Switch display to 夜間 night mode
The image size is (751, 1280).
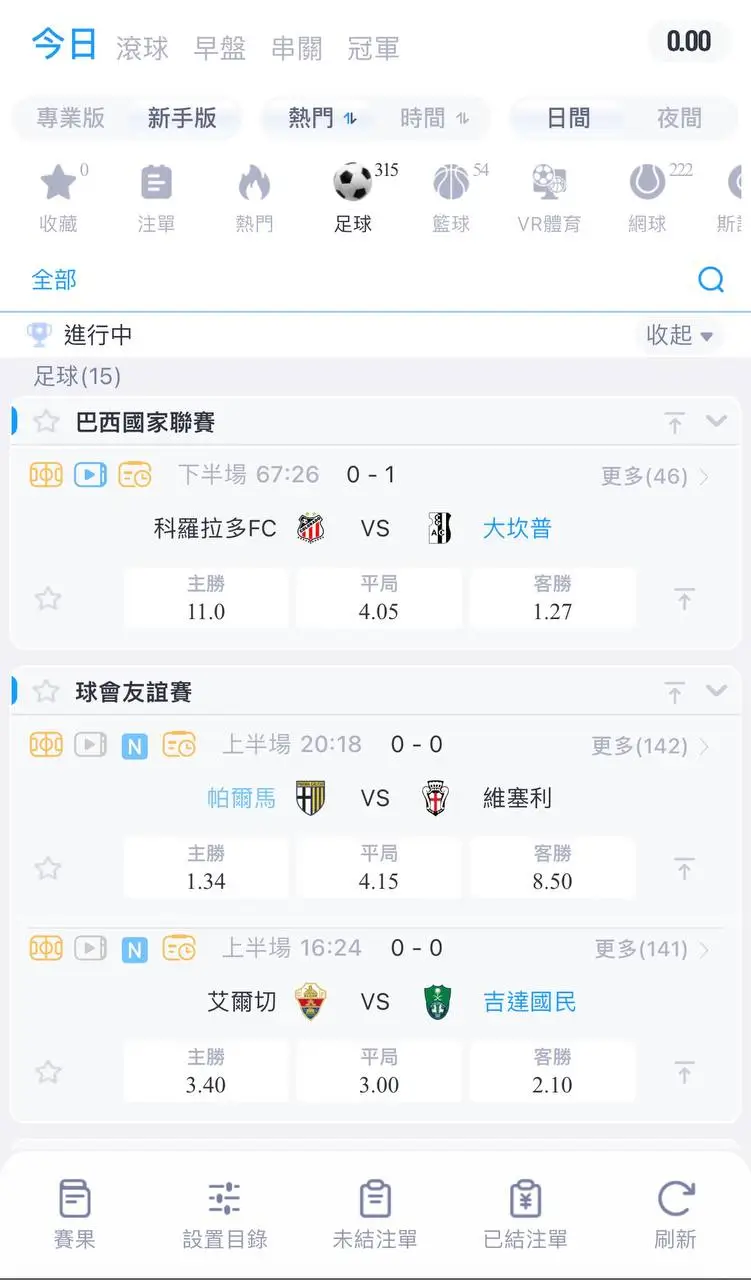pyautogui.click(x=679, y=118)
